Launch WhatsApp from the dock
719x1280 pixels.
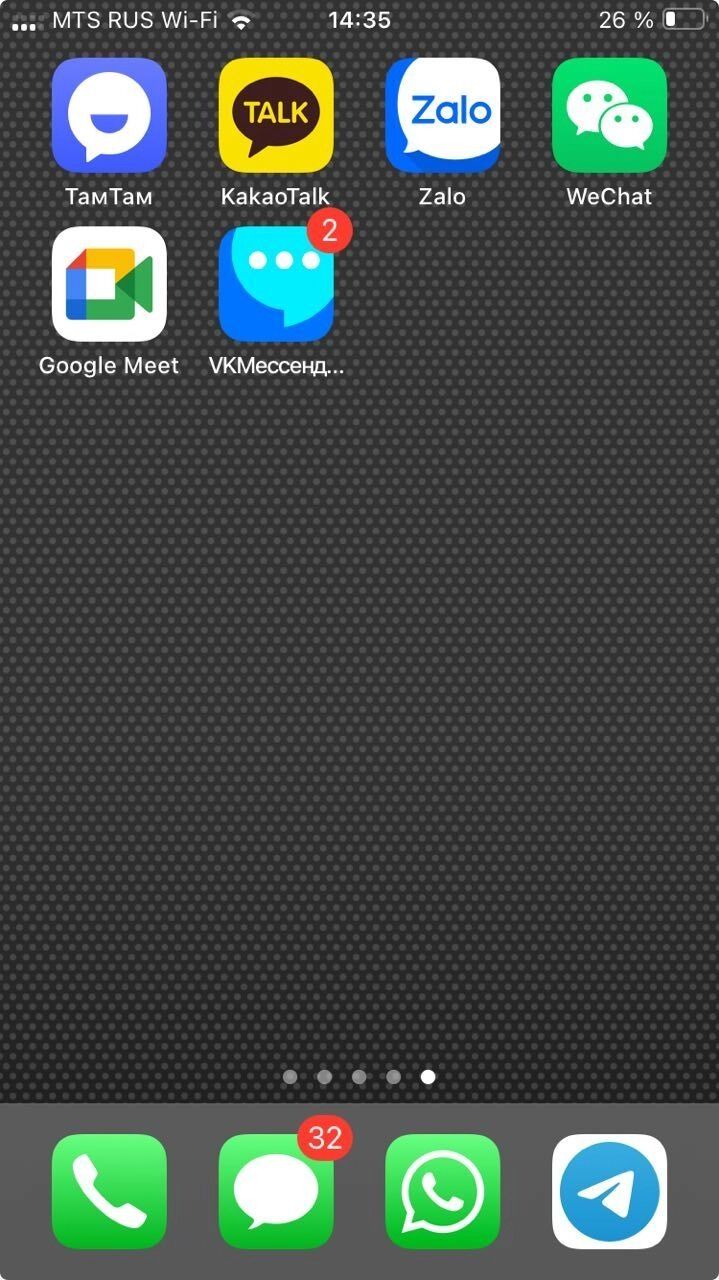(x=442, y=1191)
